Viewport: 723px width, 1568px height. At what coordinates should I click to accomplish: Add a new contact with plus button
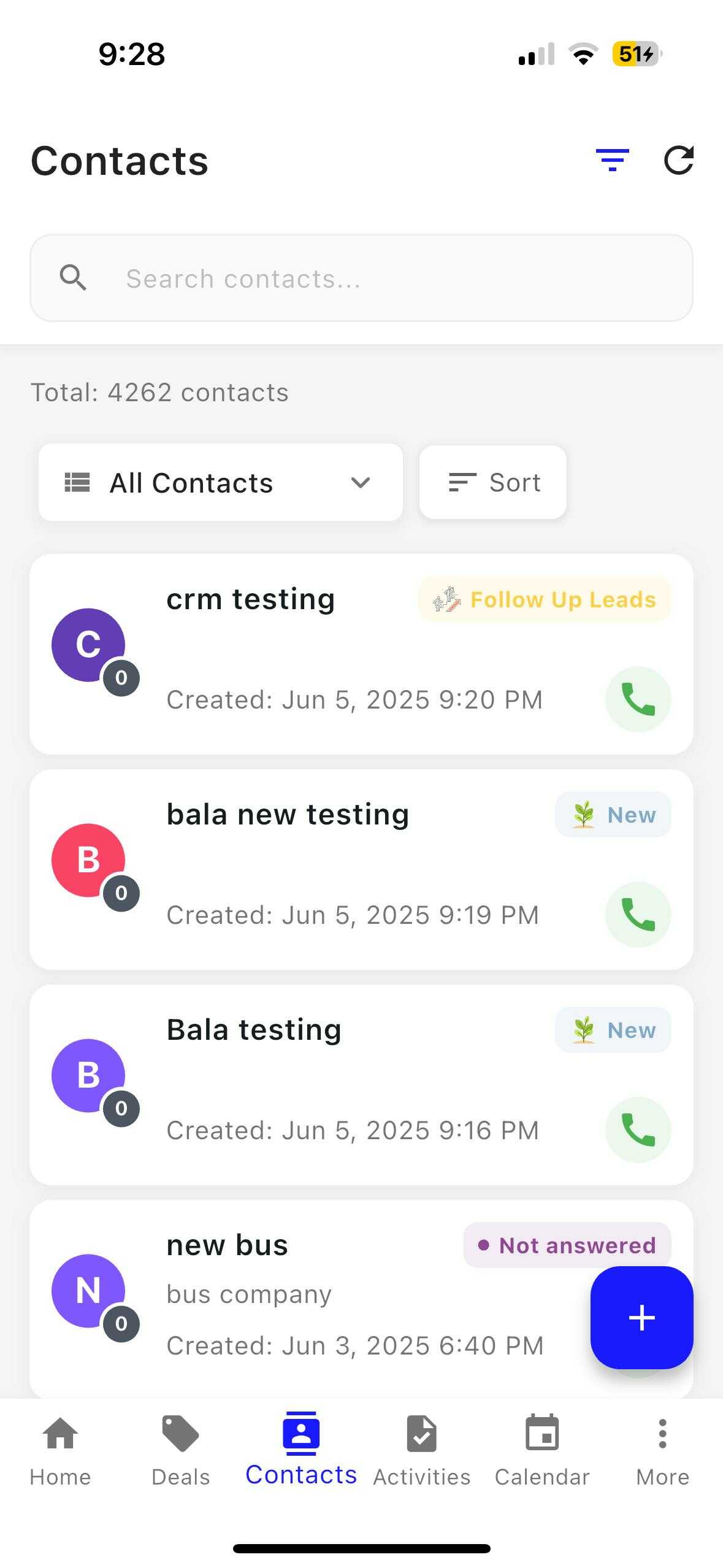[x=641, y=1318]
